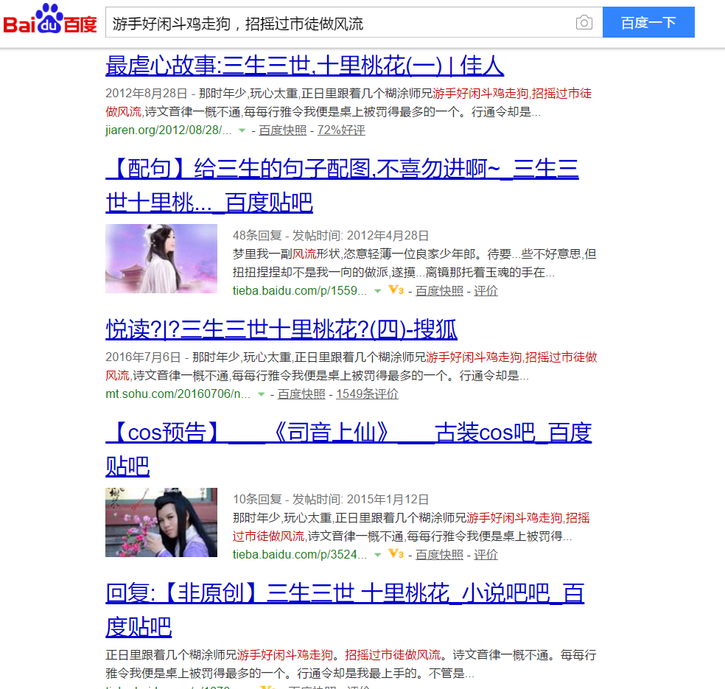The height and width of the screenshot is (689, 725).
Task: Open 评价 for the tieba.baidu.com/p/1559 result
Action: 486,291
